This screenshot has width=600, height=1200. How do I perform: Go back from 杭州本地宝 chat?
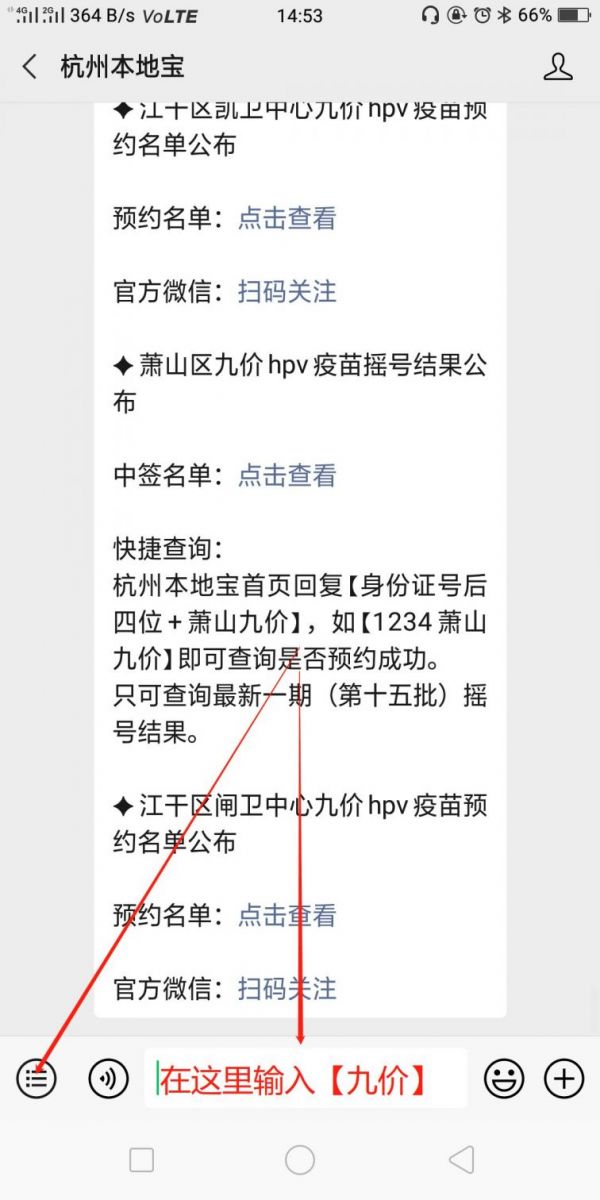click(30, 67)
